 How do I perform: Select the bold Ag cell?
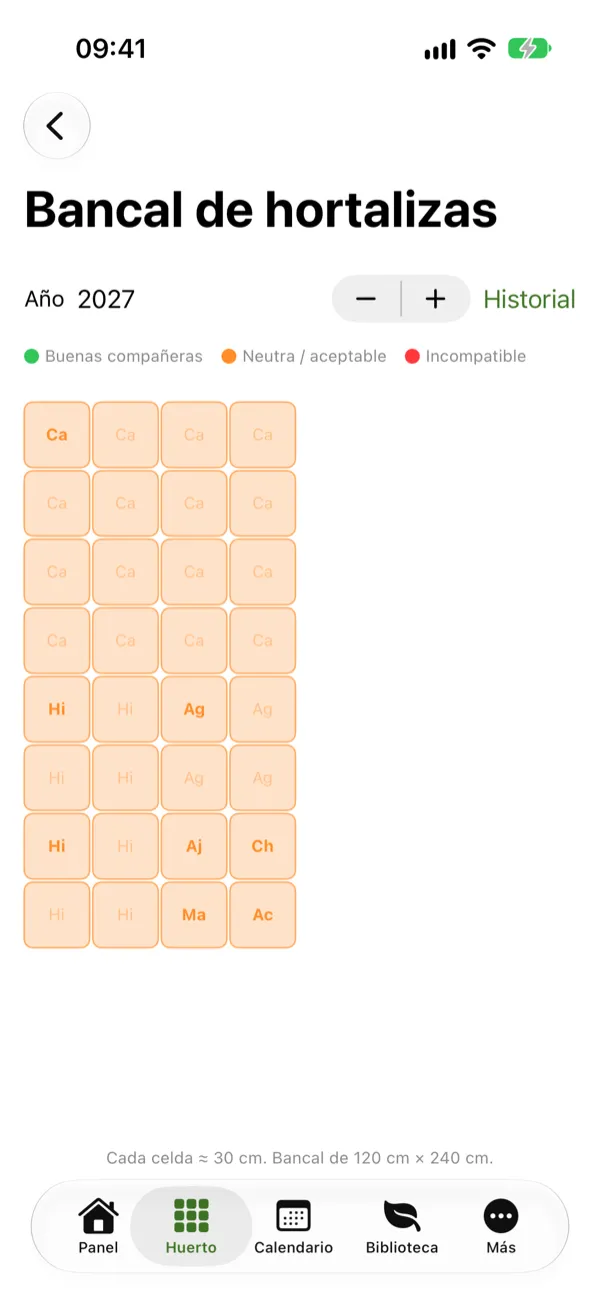pyautogui.click(x=194, y=709)
